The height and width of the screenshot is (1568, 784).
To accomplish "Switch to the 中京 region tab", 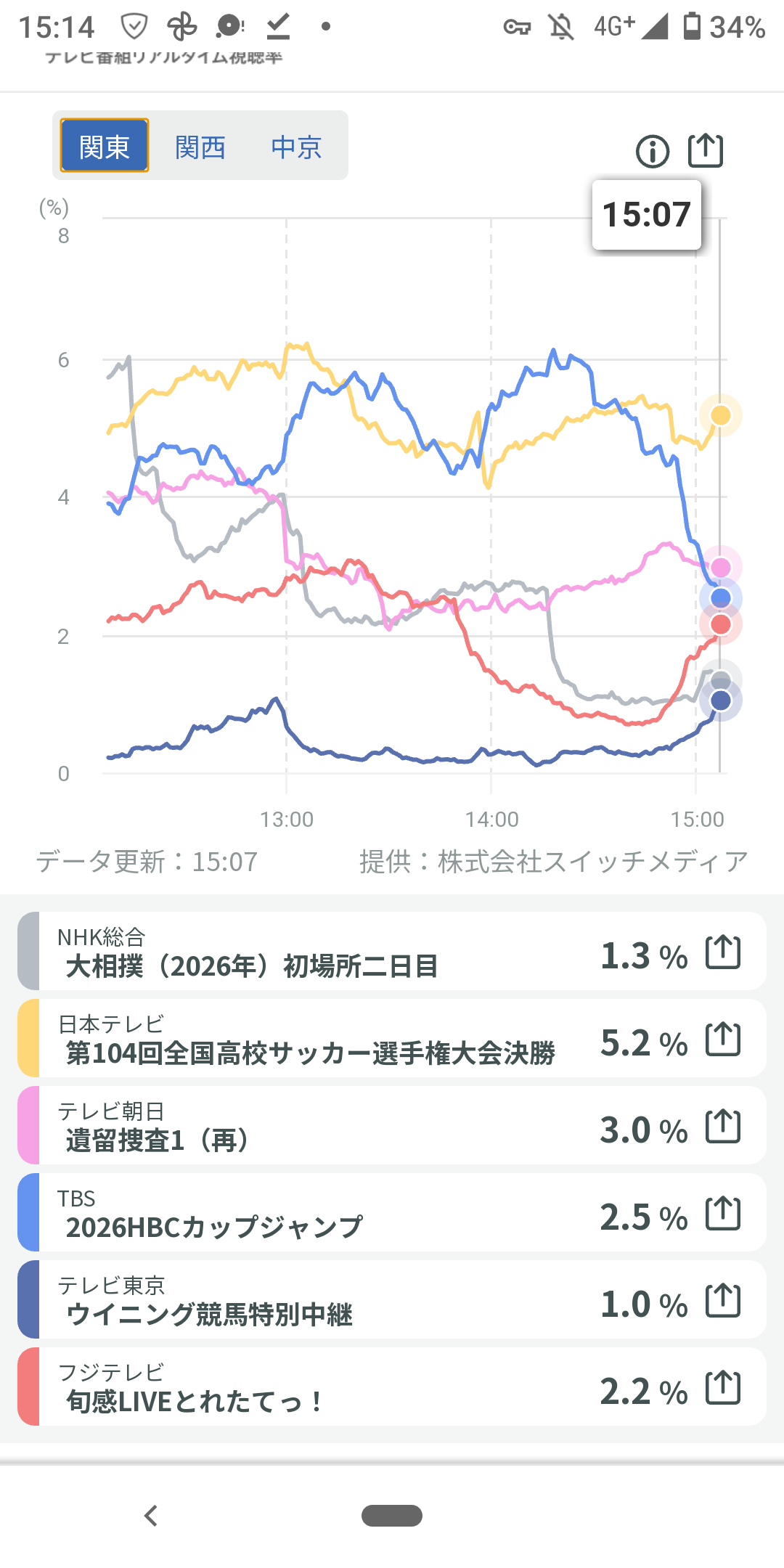I will tap(296, 147).
